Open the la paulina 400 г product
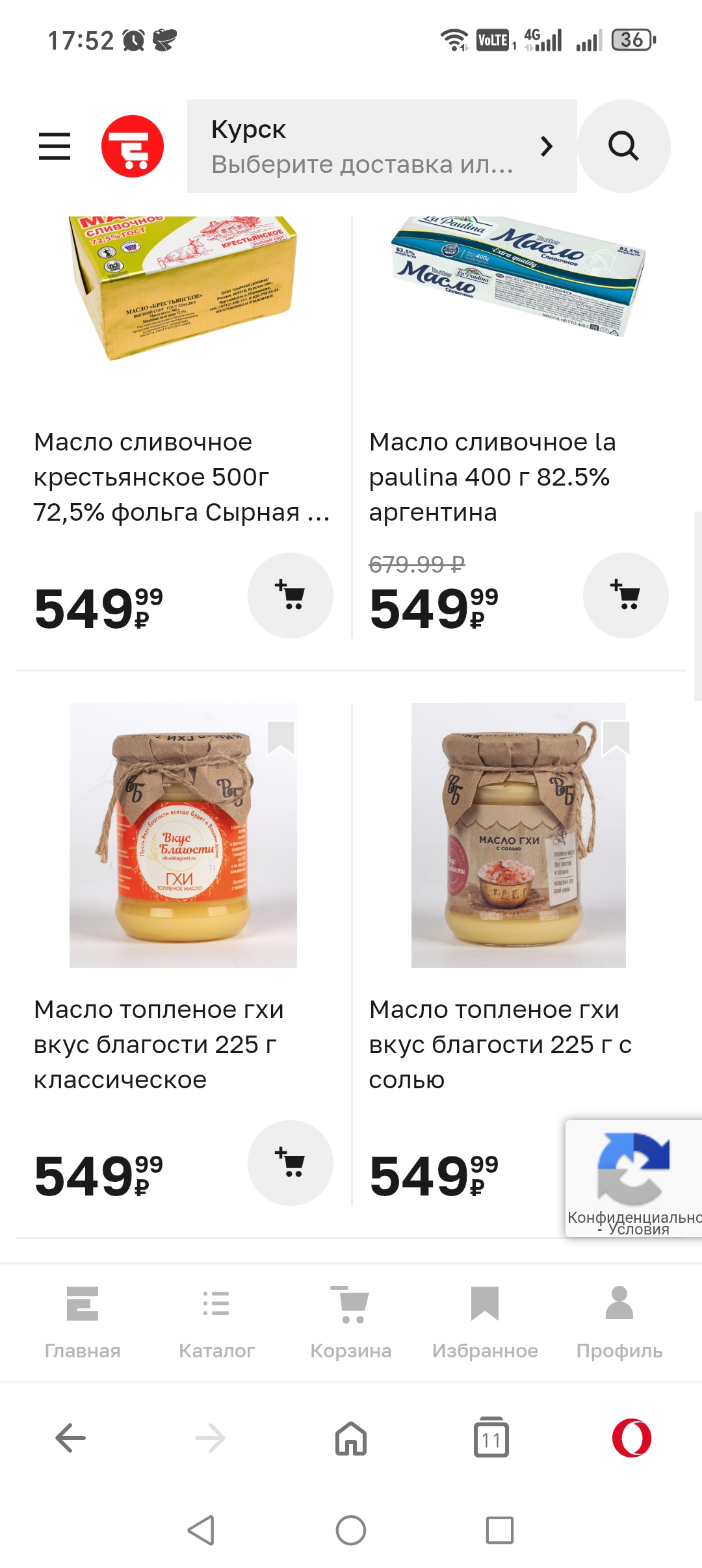Viewport: 702px width, 1568px height. [x=492, y=477]
